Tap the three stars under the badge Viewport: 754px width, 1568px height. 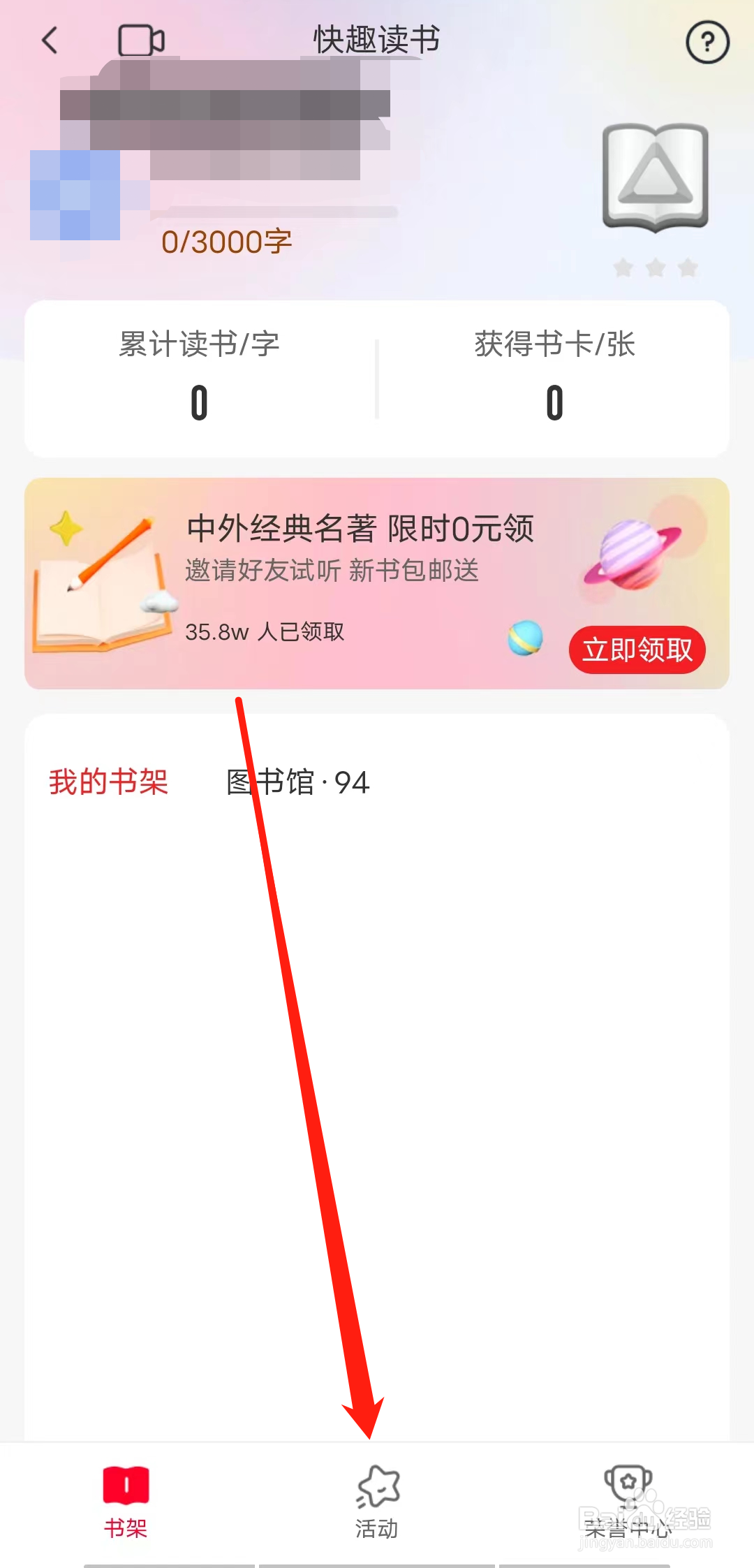point(655,267)
